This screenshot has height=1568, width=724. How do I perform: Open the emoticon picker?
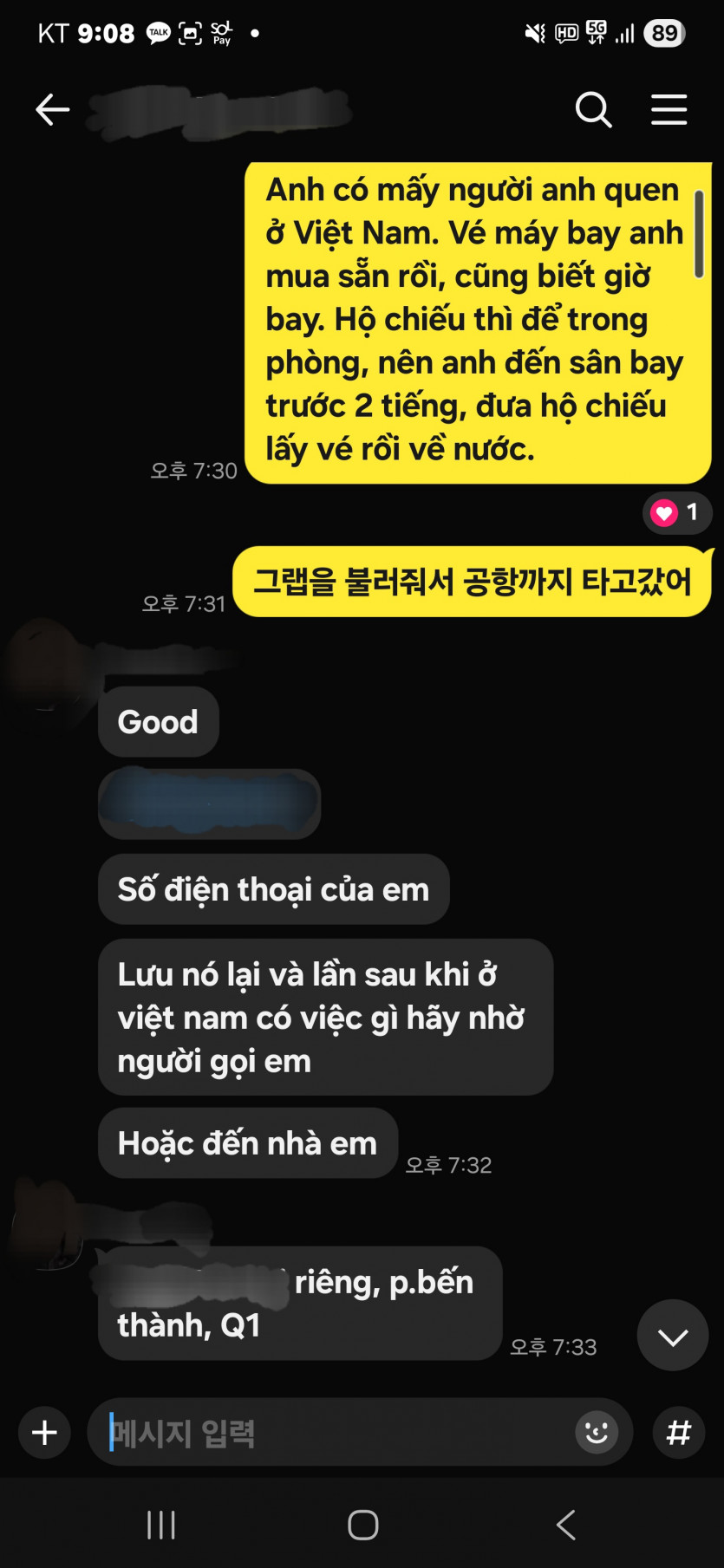(x=597, y=1433)
